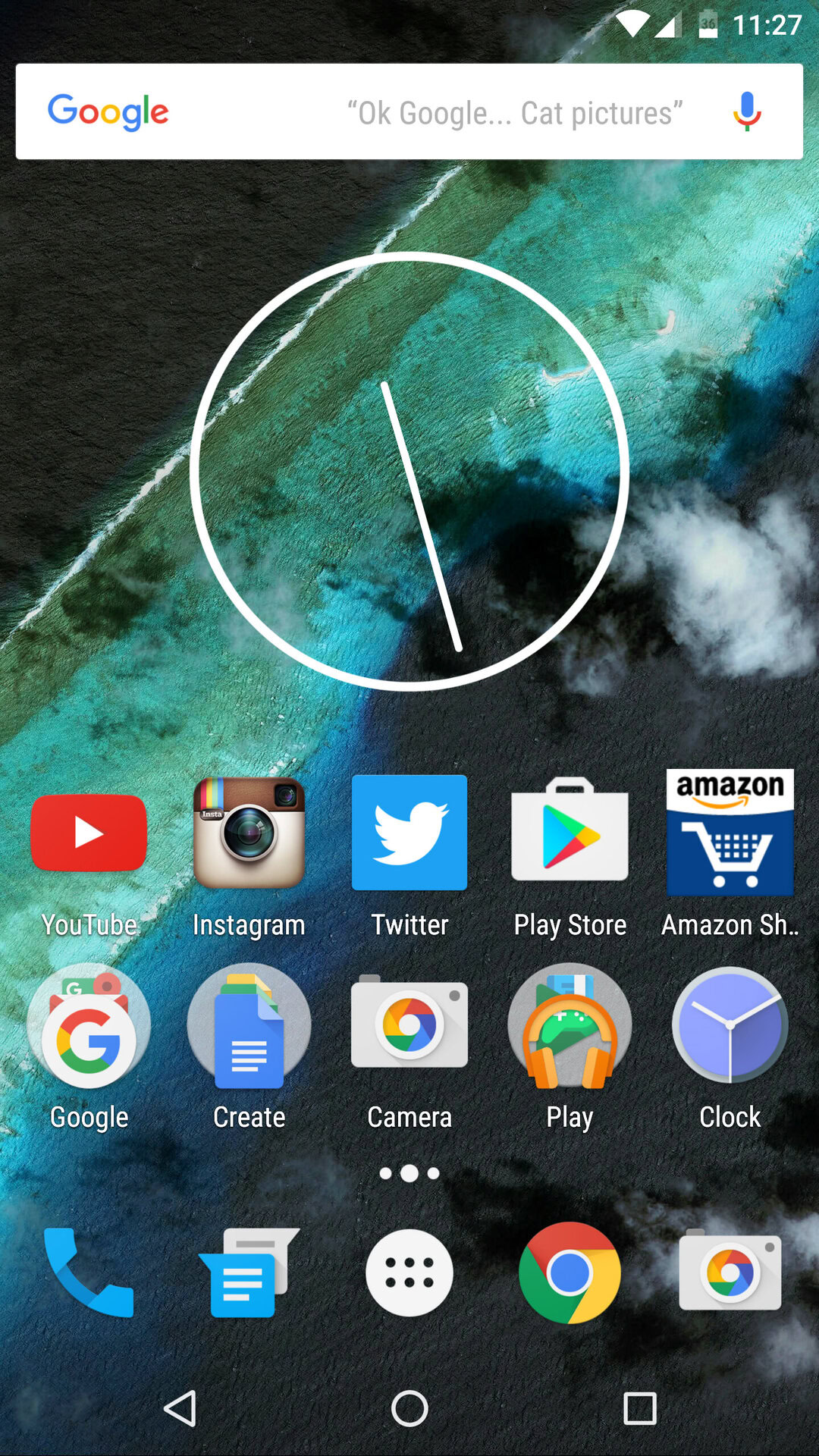Open the app drawer
819x1456 pixels.
coord(409,1272)
